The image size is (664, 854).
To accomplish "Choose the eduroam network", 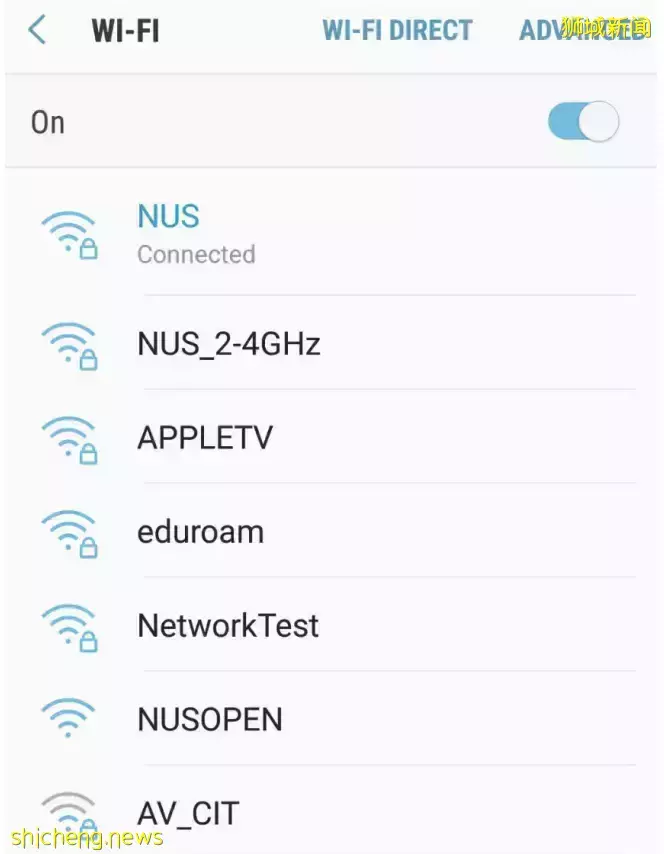I will point(200,532).
